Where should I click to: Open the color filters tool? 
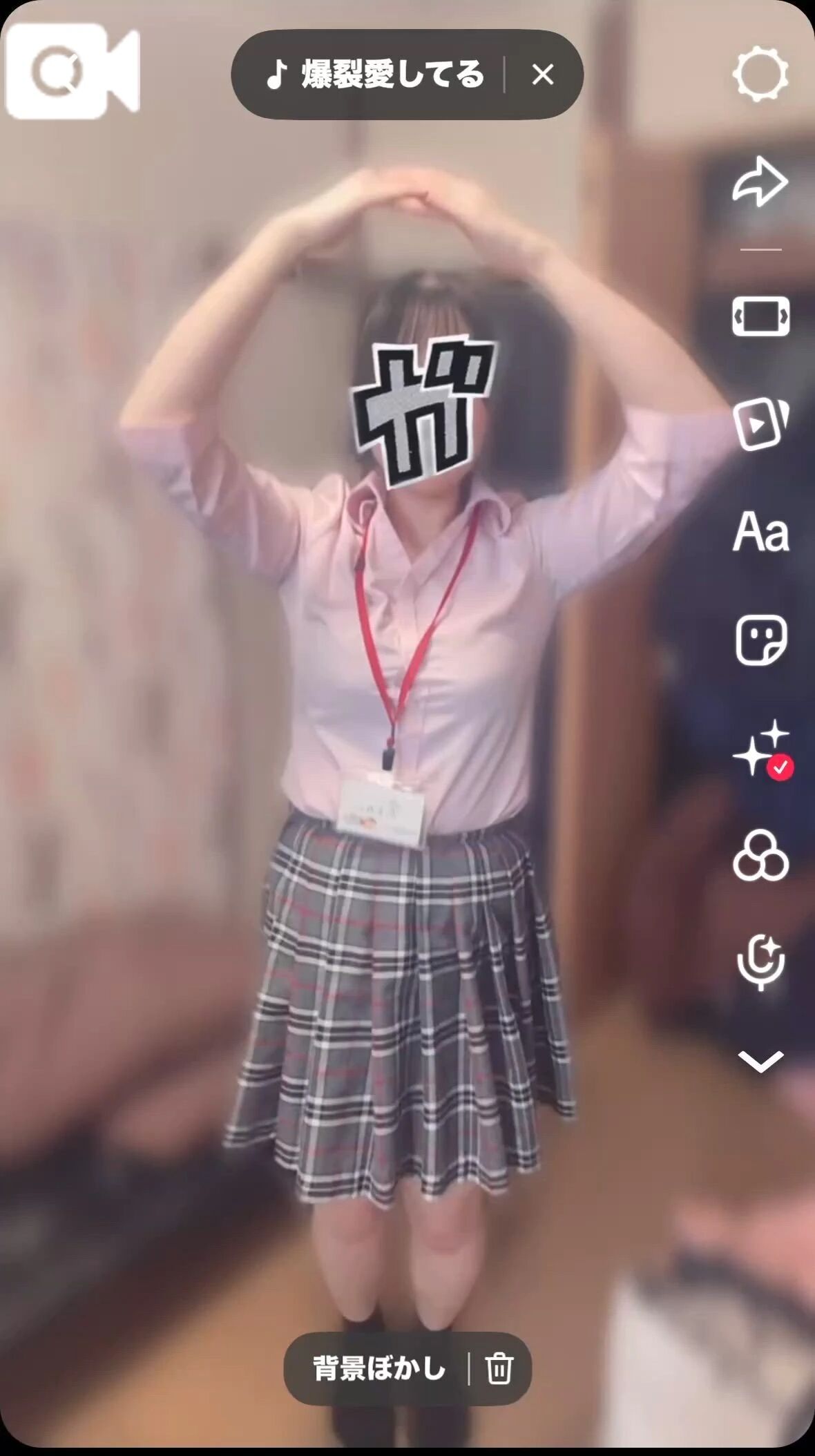point(760,856)
